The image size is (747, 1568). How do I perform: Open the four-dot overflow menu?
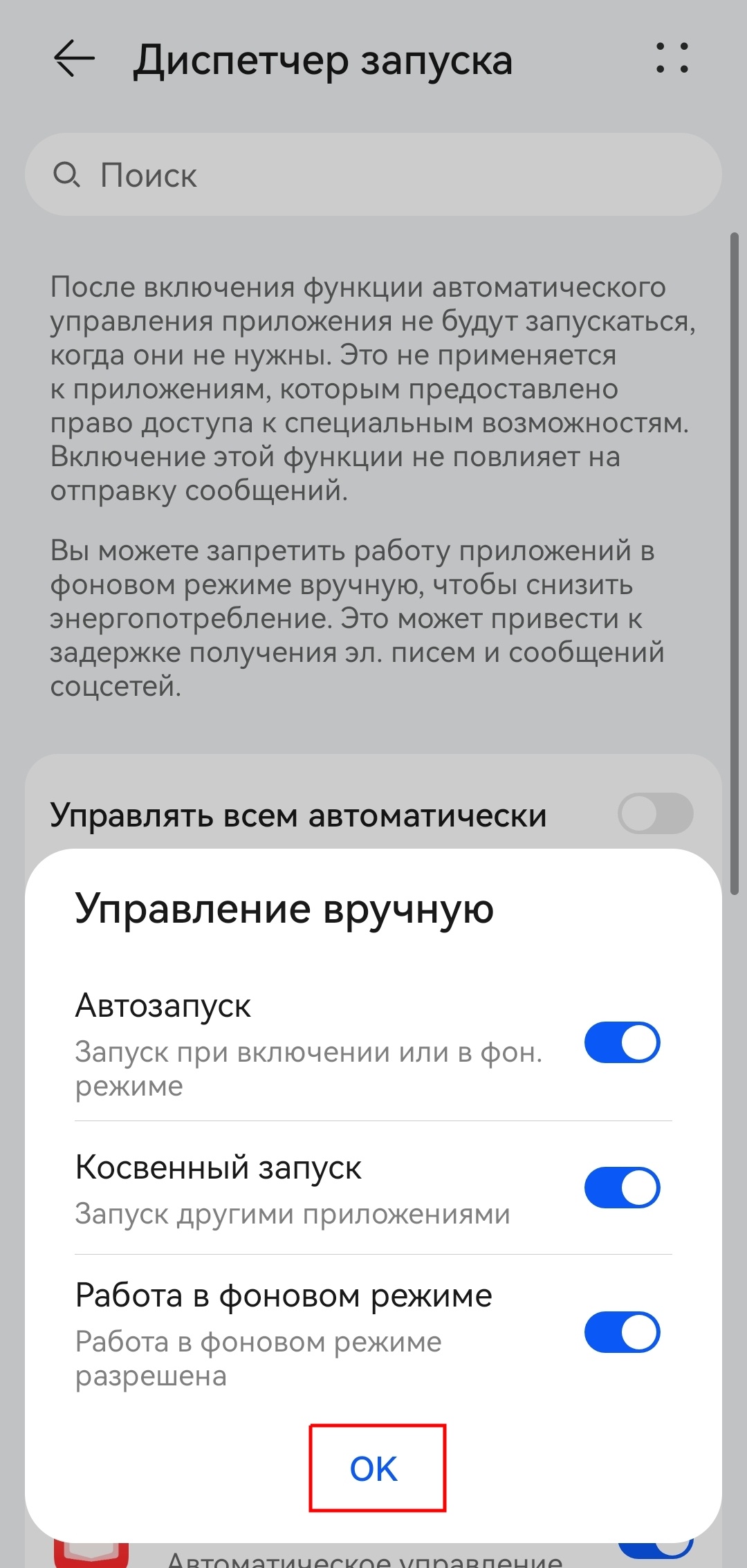click(x=672, y=59)
